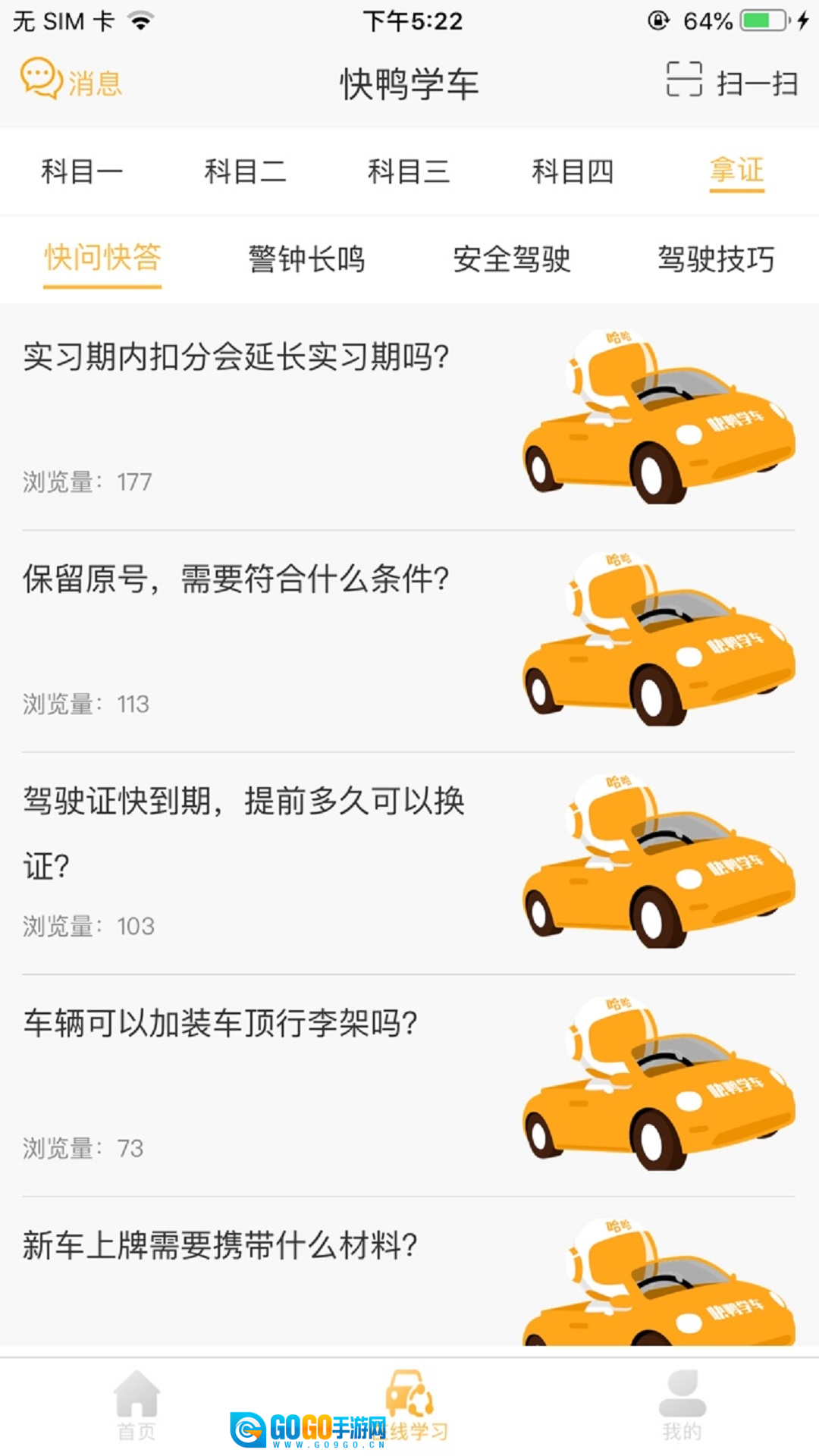Open 安全驾驶 sub-tab
819x1456 pixels.
pyautogui.click(x=512, y=259)
